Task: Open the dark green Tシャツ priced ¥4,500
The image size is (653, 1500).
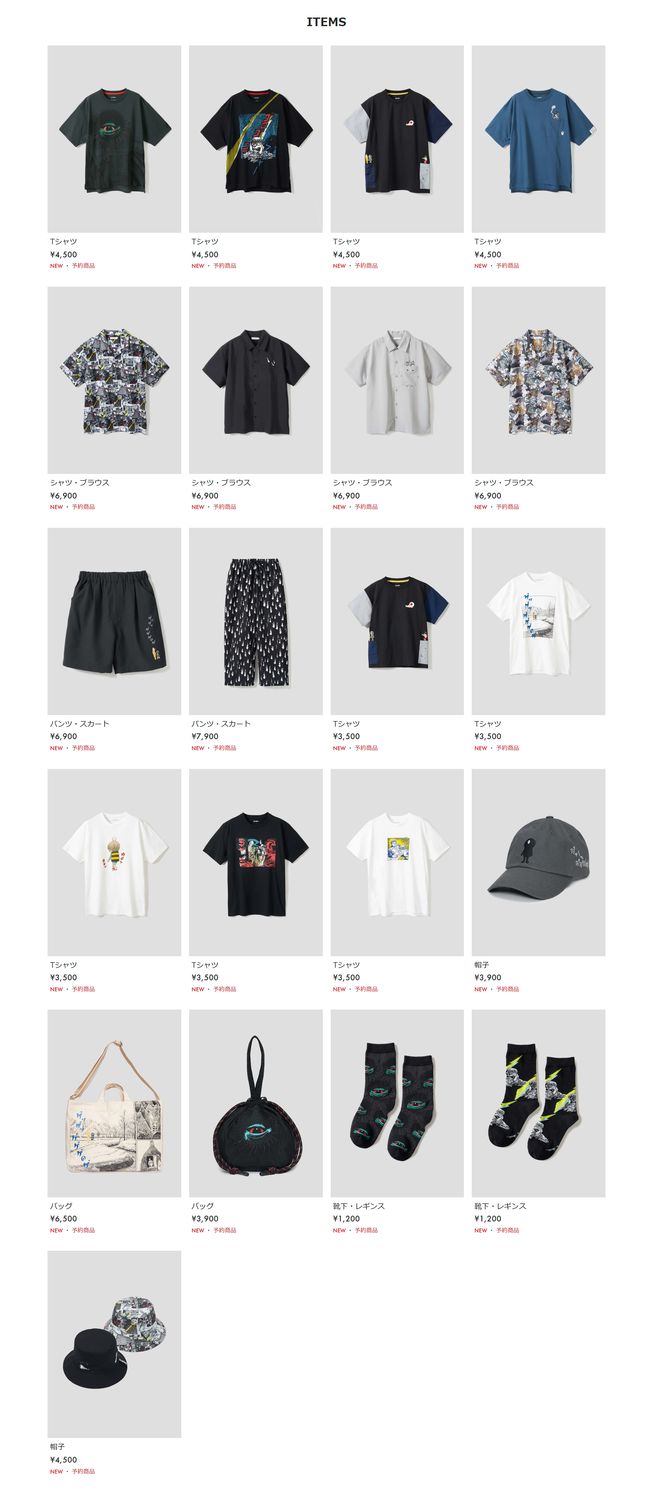Action: click(114, 139)
